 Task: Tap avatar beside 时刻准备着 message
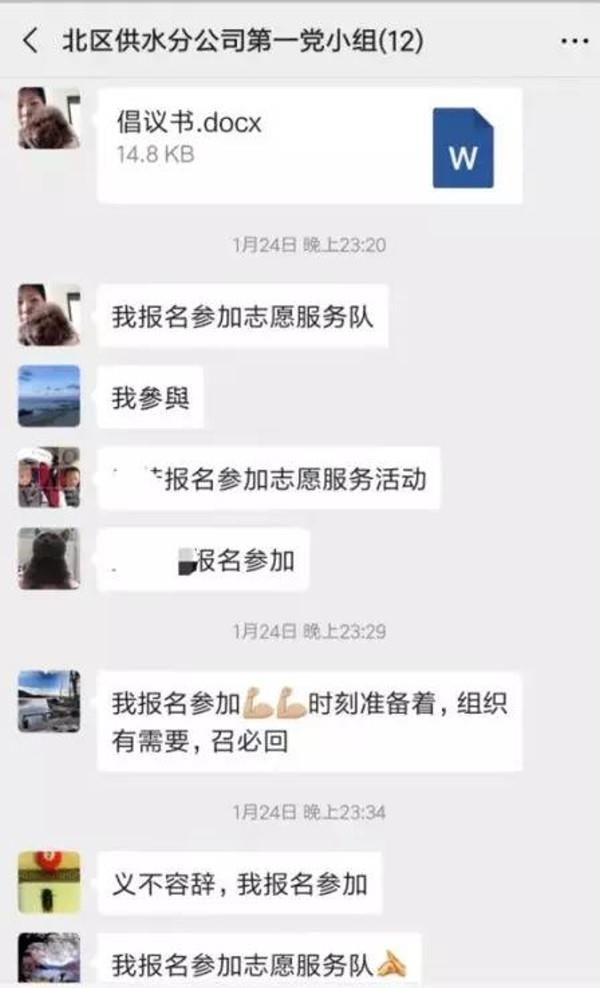49,701
